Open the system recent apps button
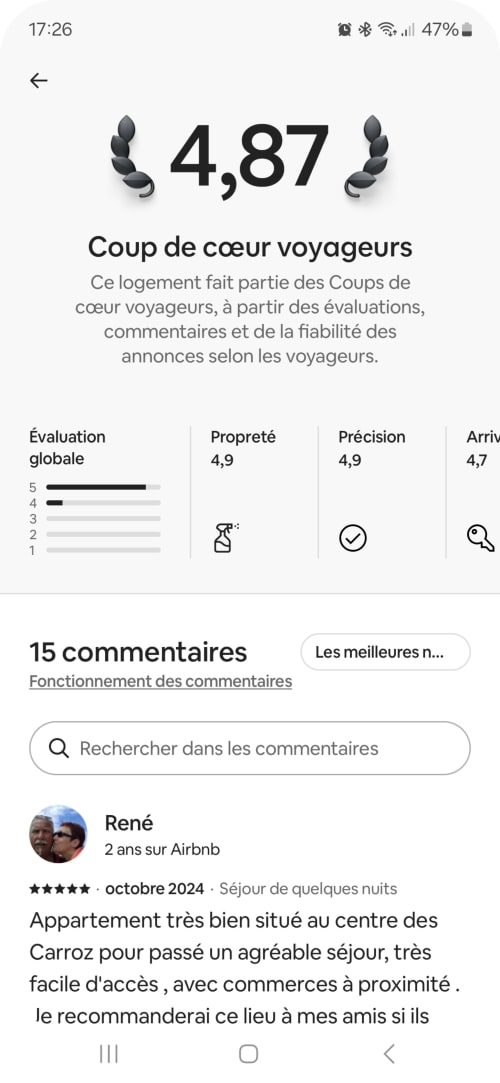The height and width of the screenshot is (1083, 500). point(108,1053)
